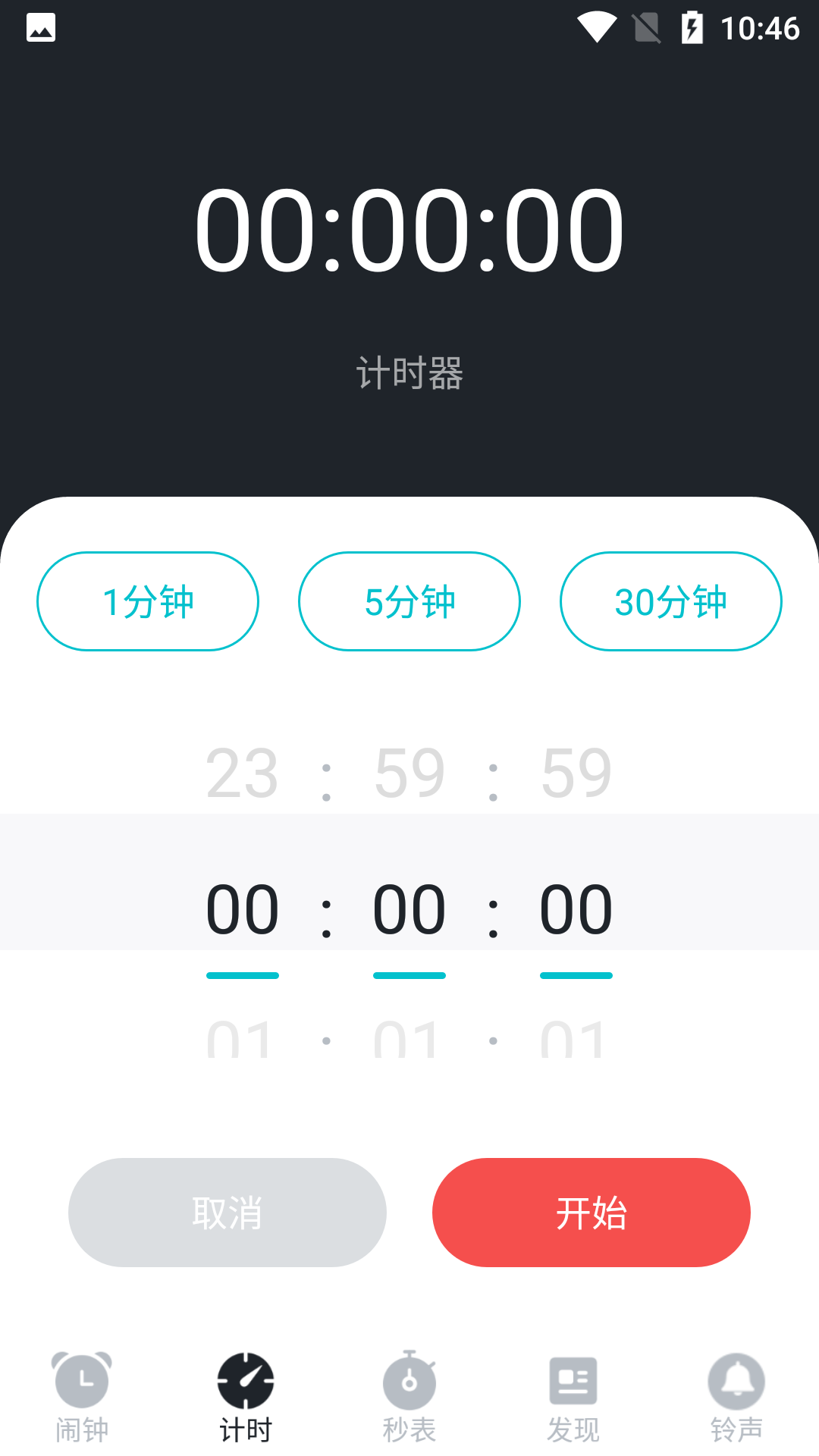
Task: Choose the 5分钟 quick timer
Action: tap(409, 601)
